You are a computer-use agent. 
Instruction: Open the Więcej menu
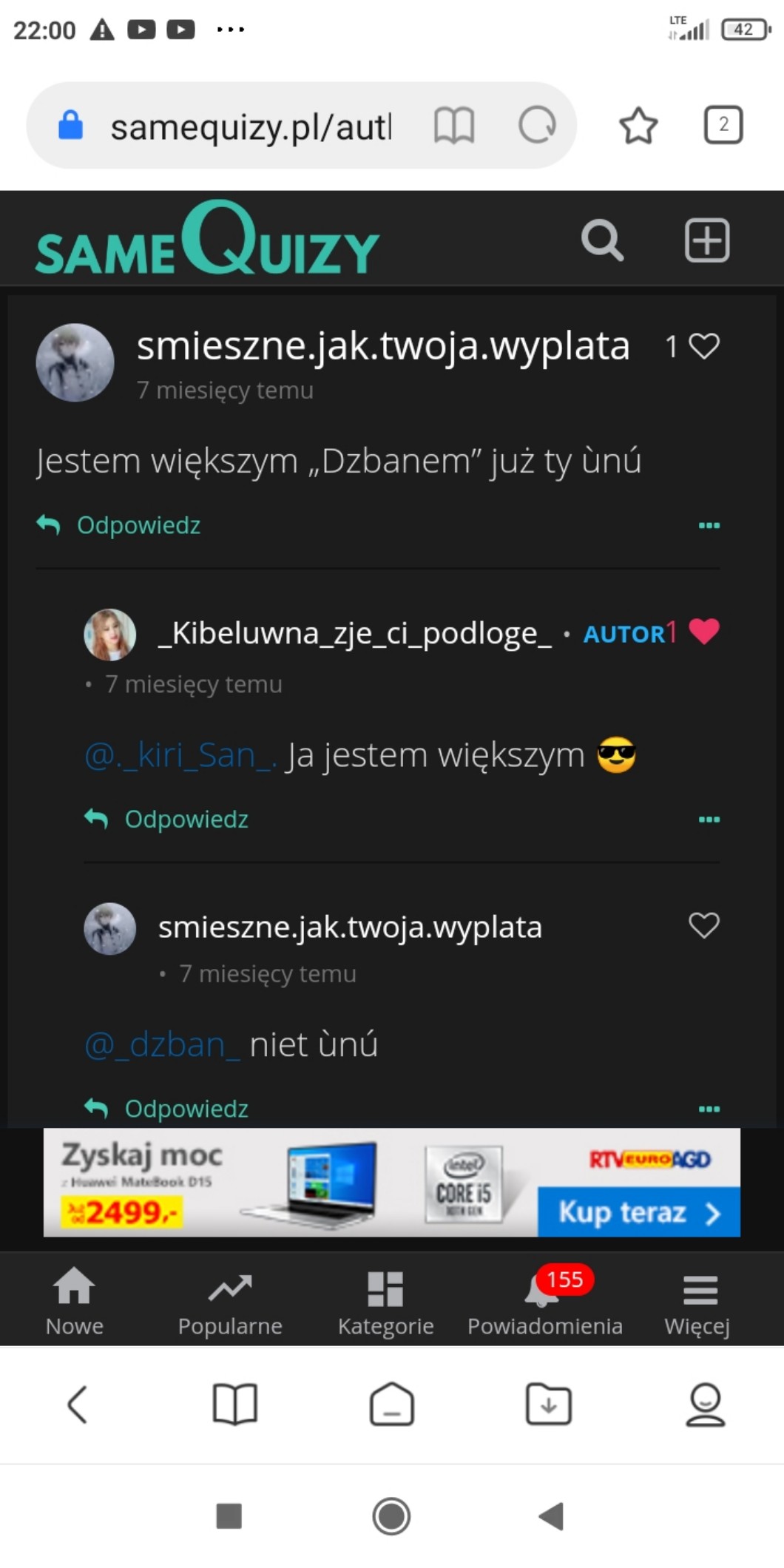tap(698, 1301)
